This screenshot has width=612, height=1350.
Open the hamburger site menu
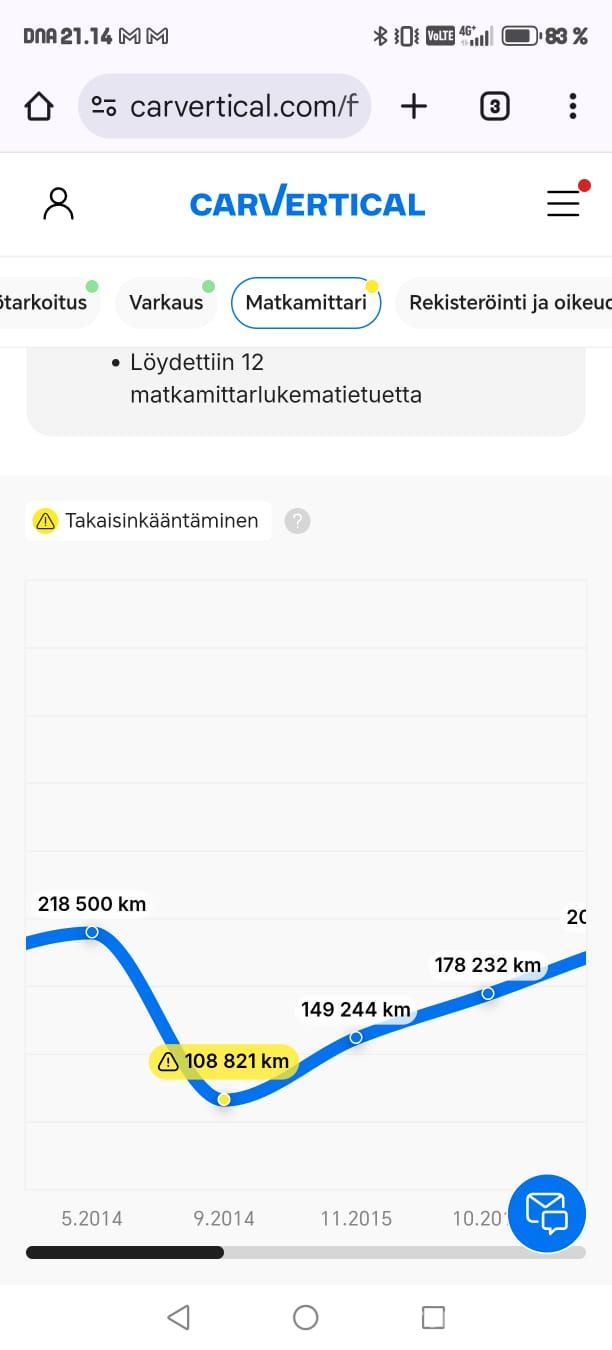[564, 204]
